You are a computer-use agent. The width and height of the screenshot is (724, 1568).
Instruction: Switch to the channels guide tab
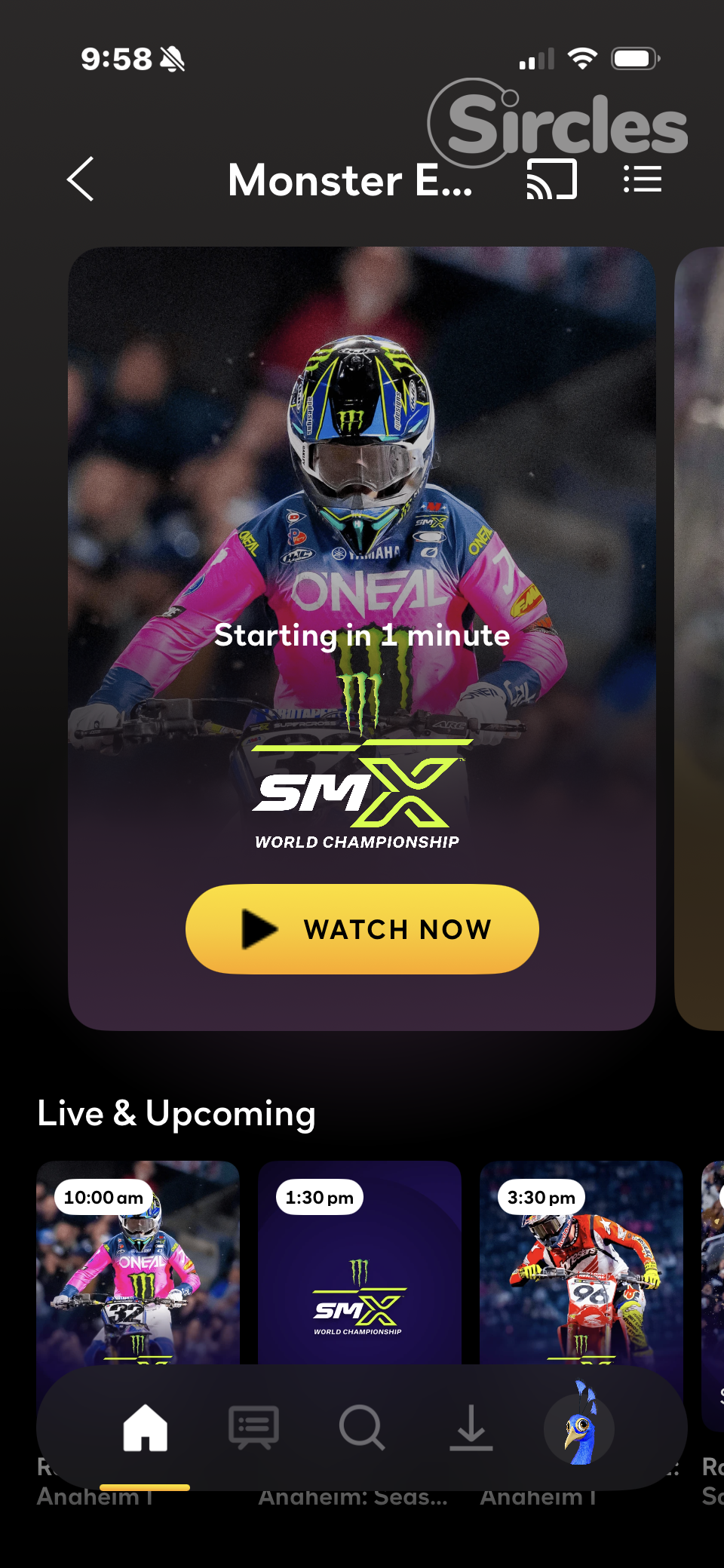pos(254,1428)
